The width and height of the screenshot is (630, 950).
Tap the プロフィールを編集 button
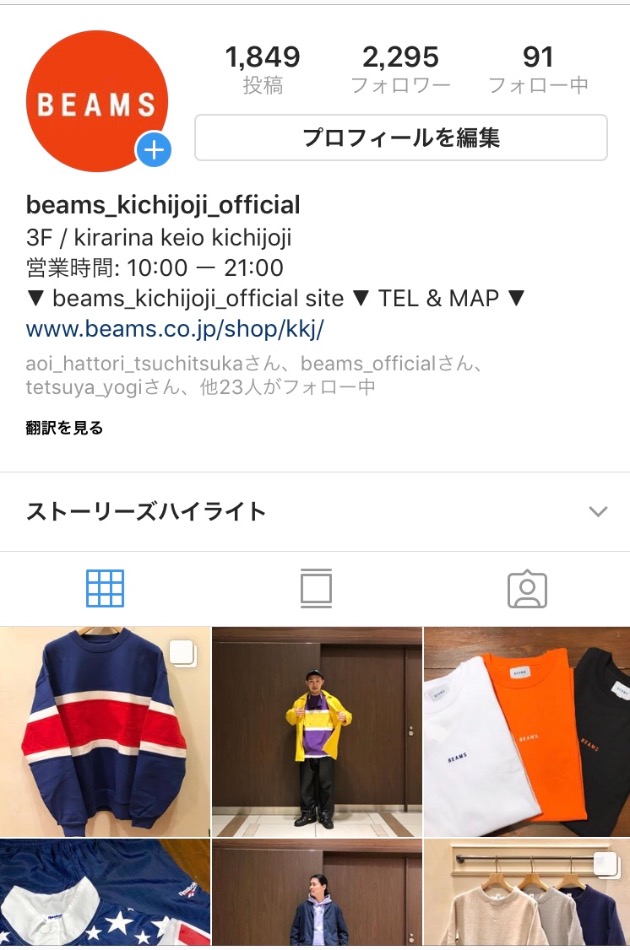[400, 138]
